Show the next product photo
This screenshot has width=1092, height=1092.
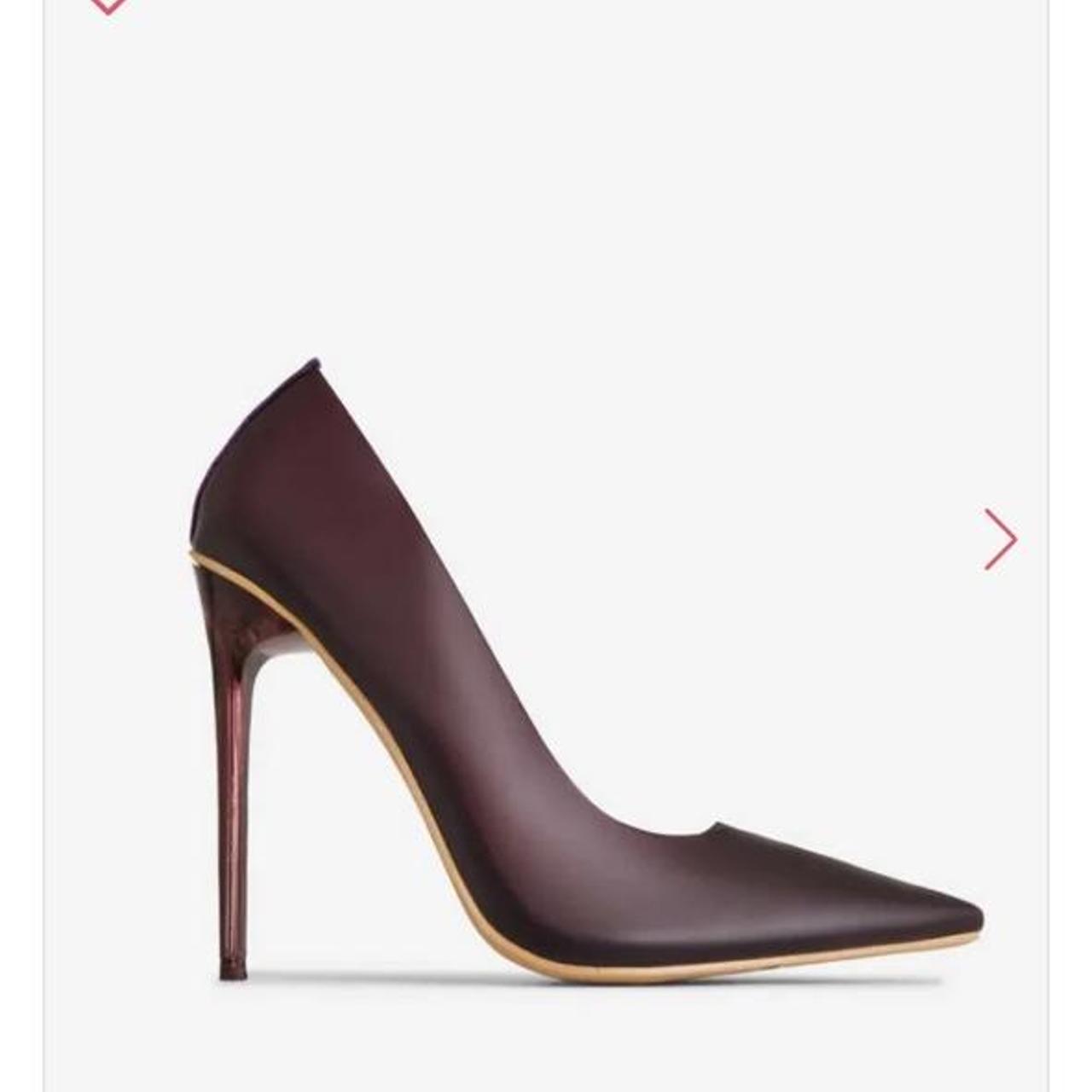coord(1000,539)
